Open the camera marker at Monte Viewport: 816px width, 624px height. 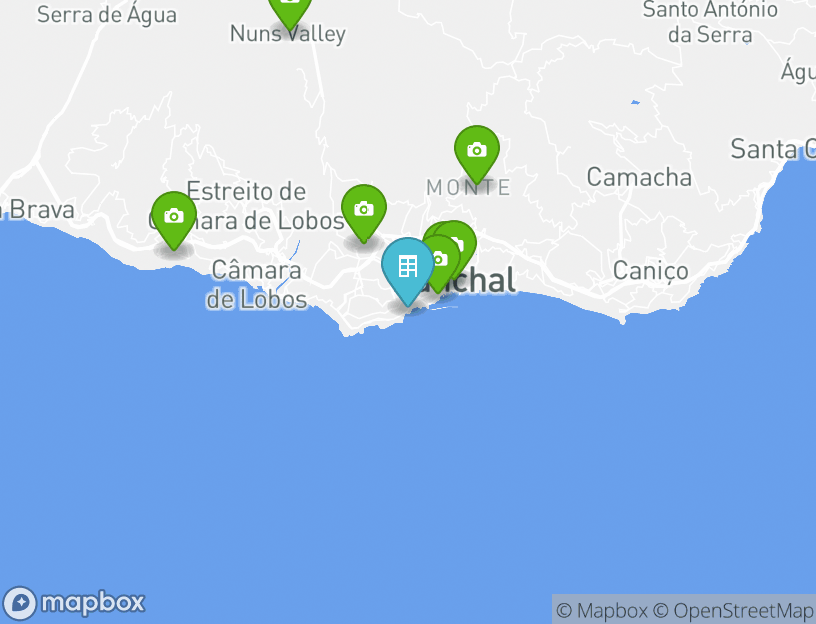tap(477, 150)
